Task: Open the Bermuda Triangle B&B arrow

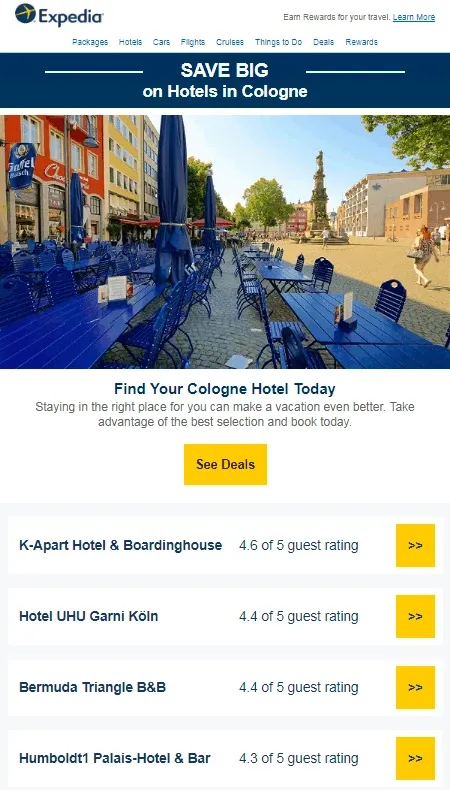Action: pyautogui.click(x=415, y=687)
